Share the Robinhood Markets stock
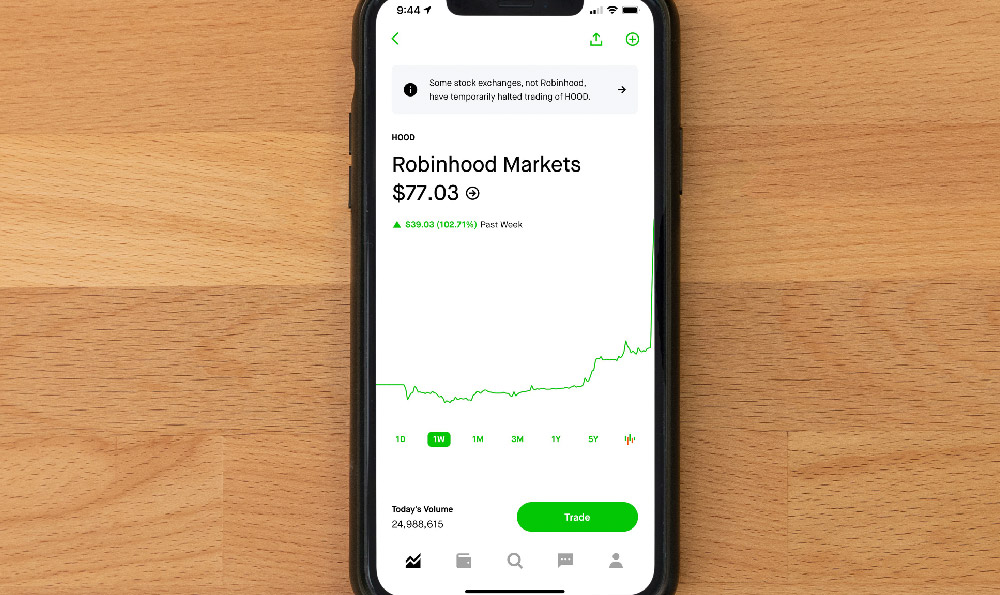Viewport: 1000px width, 595px height. point(596,39)
